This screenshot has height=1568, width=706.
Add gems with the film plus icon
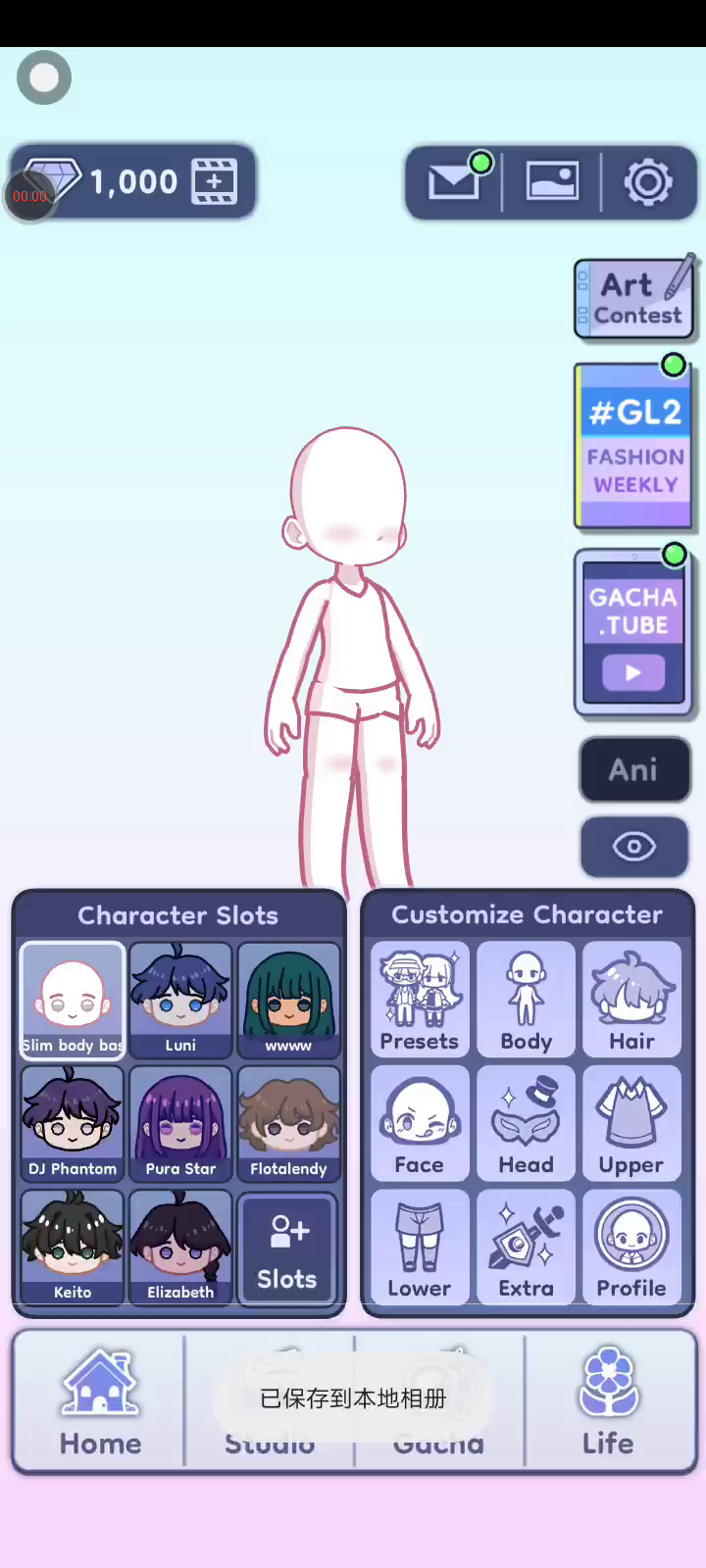point(215,182)
